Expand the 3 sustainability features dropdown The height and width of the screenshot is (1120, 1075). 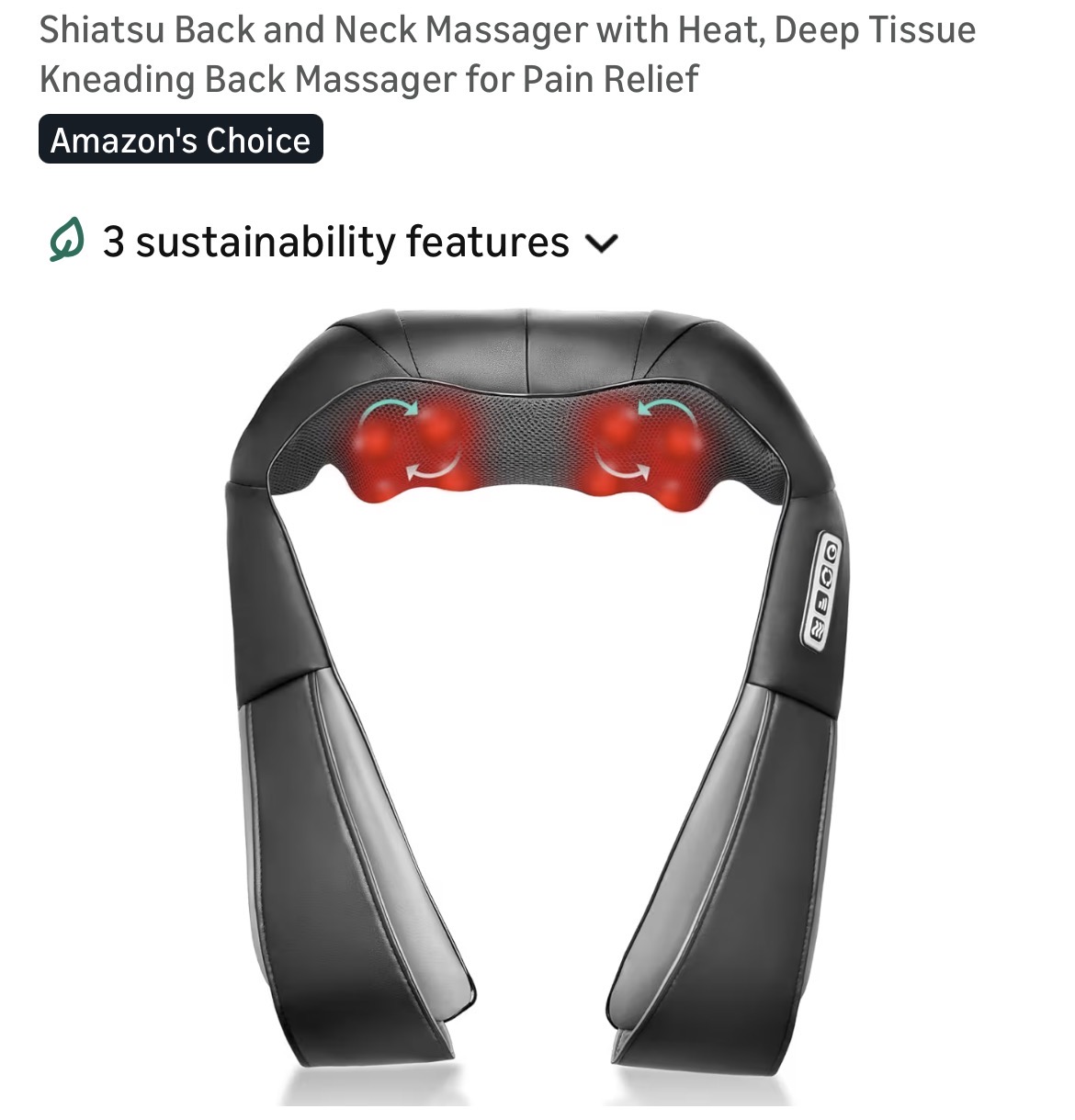coord(602,243)
